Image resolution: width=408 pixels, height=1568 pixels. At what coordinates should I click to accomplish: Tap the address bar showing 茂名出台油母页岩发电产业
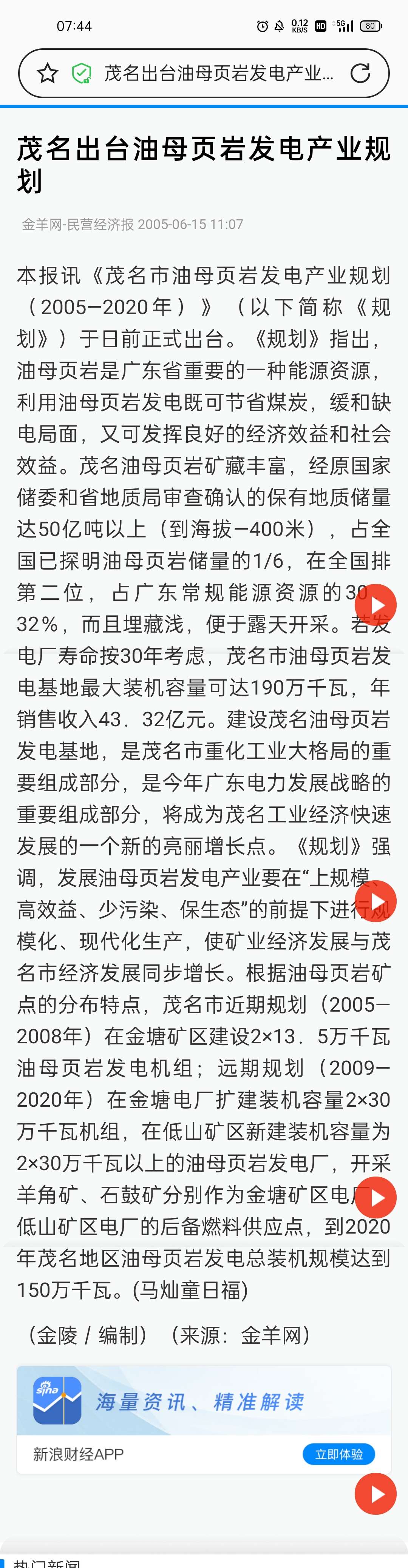pos(219,74)
